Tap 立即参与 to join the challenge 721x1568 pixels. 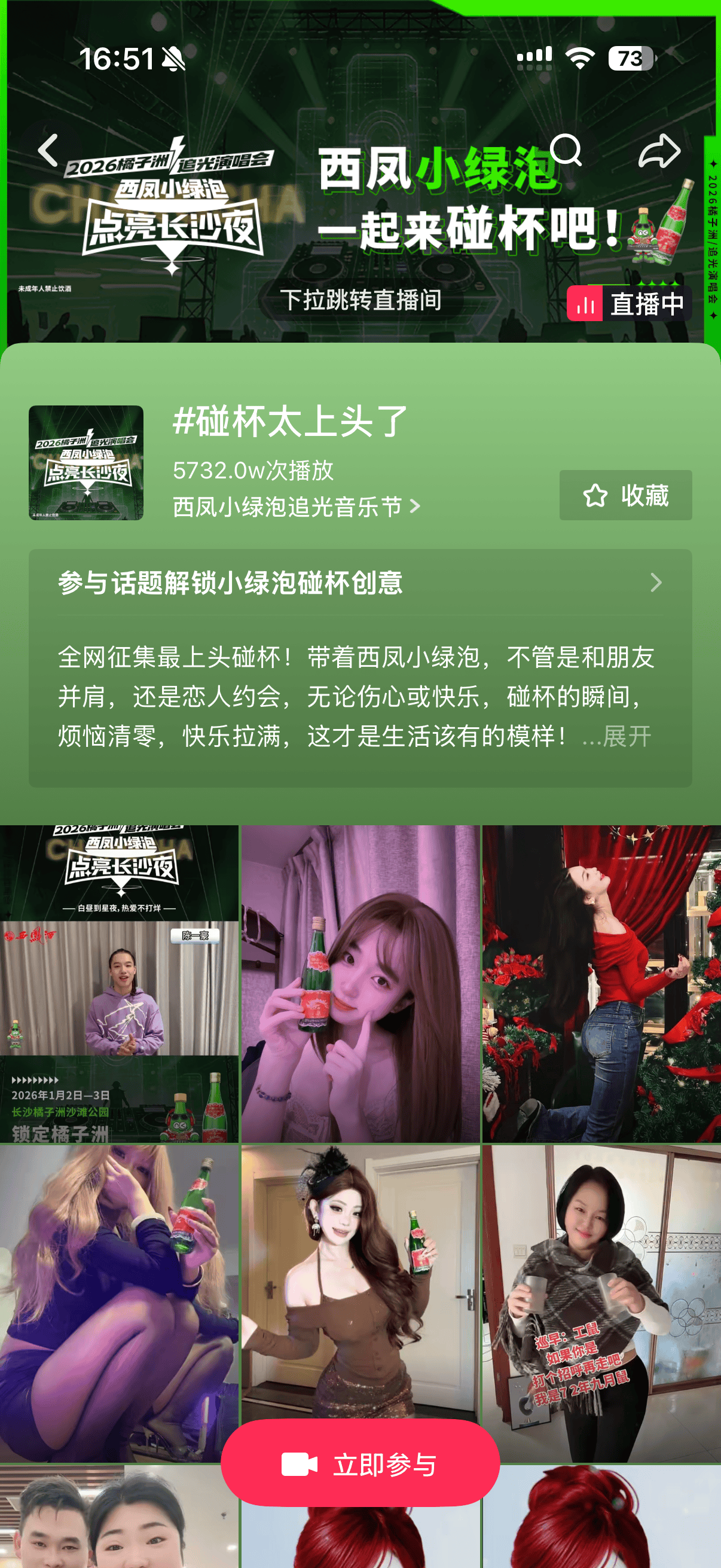coord(360,1464)
